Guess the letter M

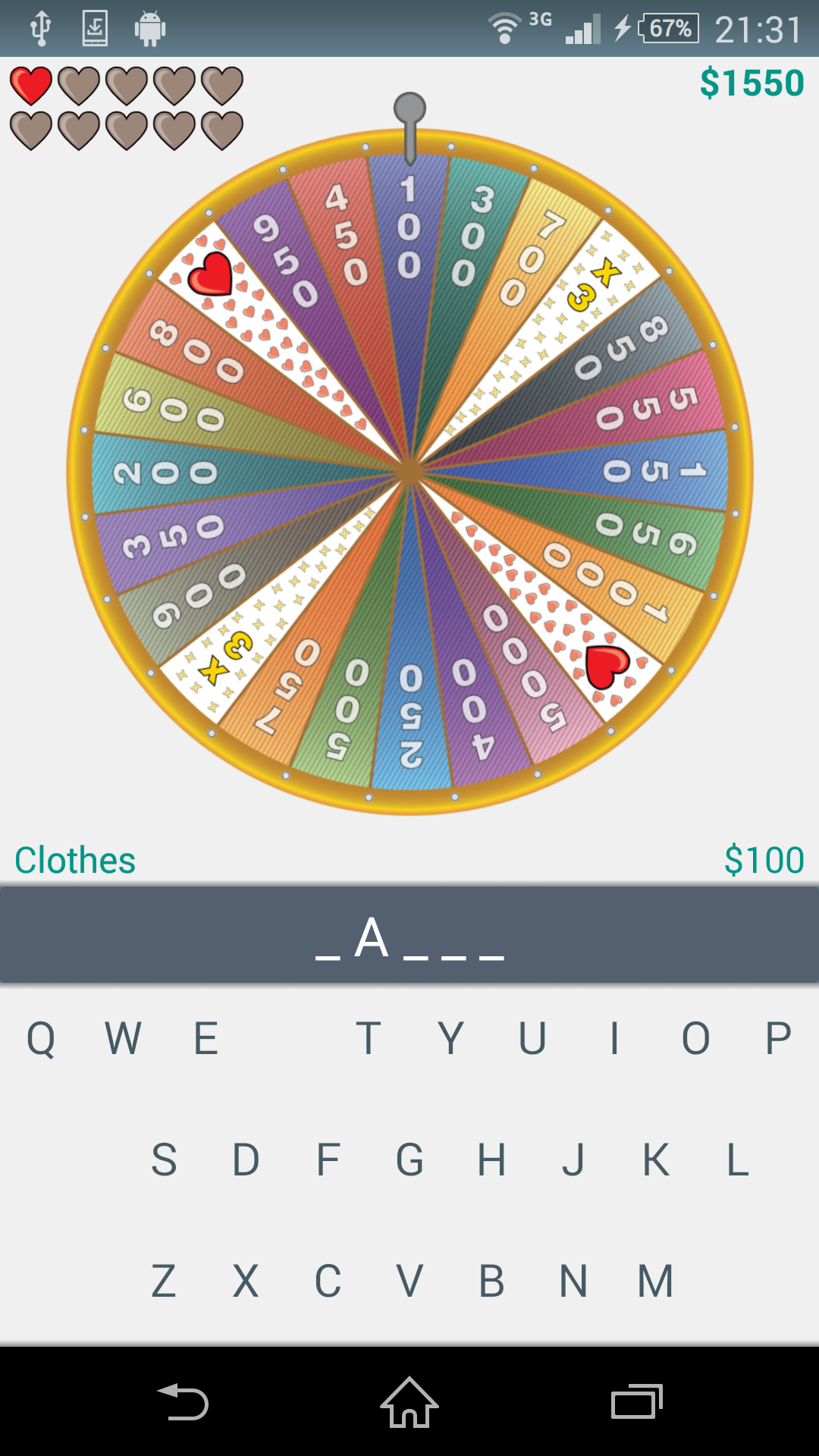[x=655, y=1281]
